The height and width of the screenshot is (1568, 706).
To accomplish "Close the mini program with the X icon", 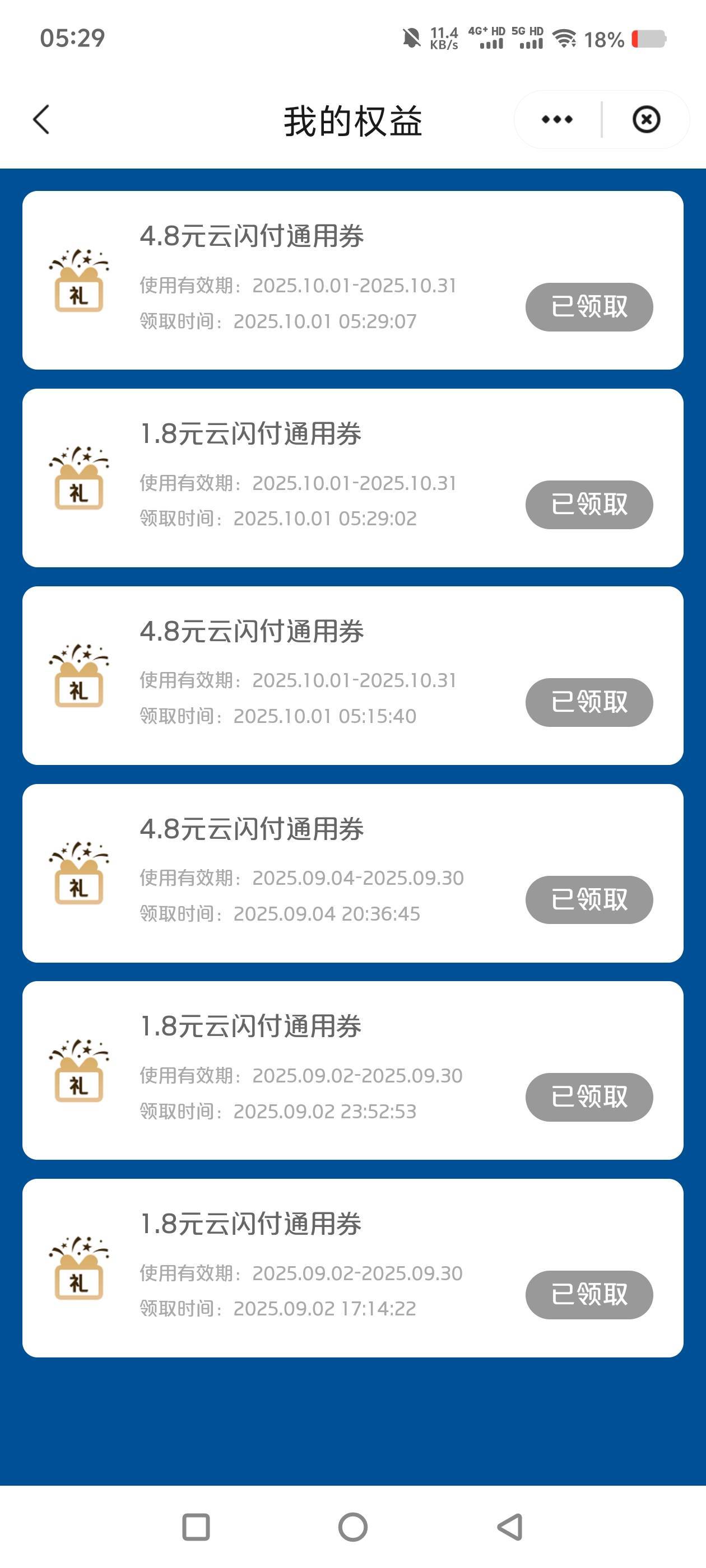I will (645, 119).
